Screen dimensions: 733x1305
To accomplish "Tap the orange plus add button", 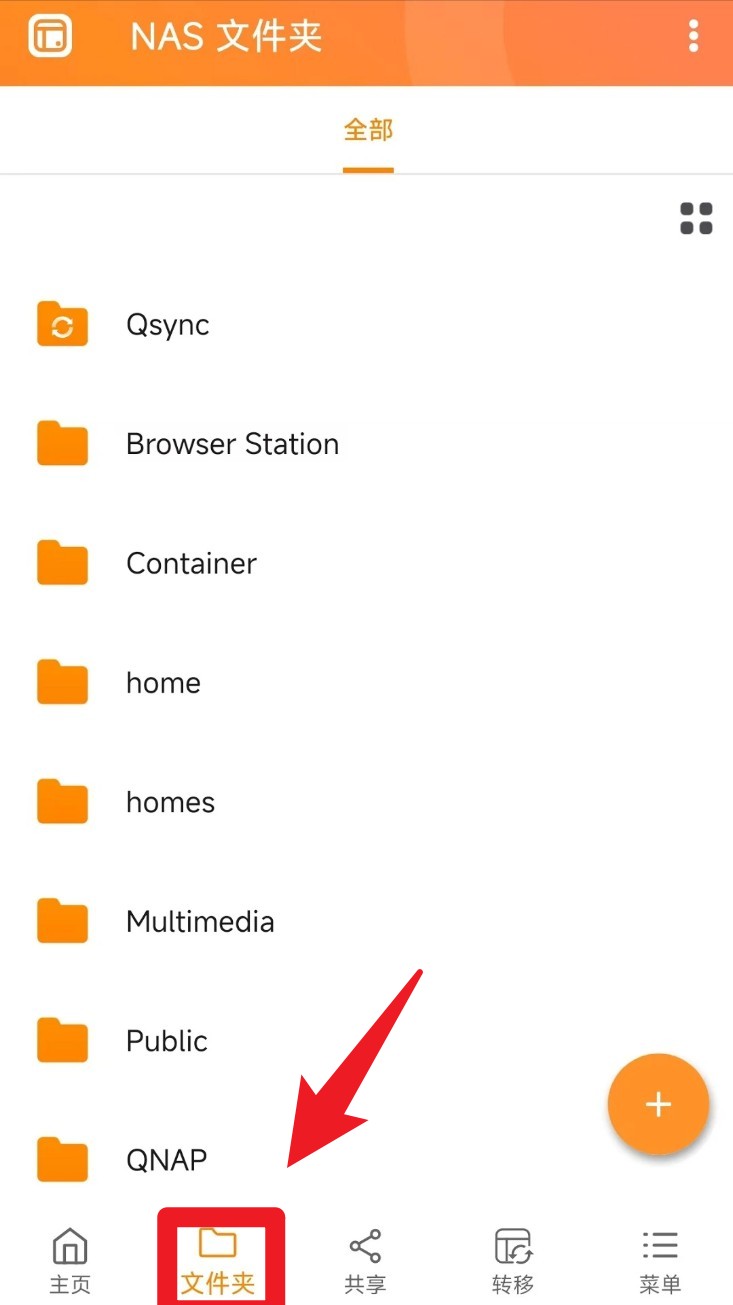I will tap(658, 1105).
